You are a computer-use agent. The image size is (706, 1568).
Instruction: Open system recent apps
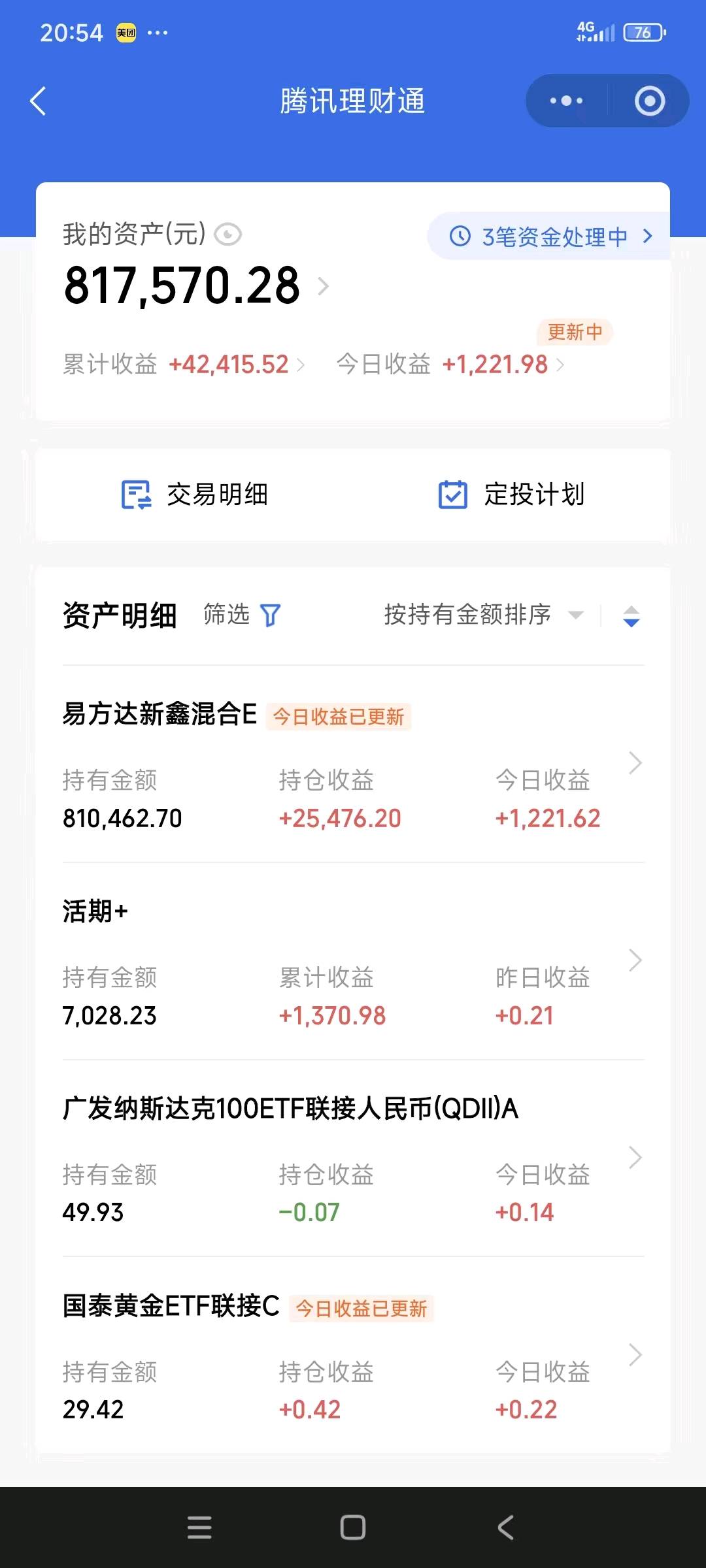199,1527
